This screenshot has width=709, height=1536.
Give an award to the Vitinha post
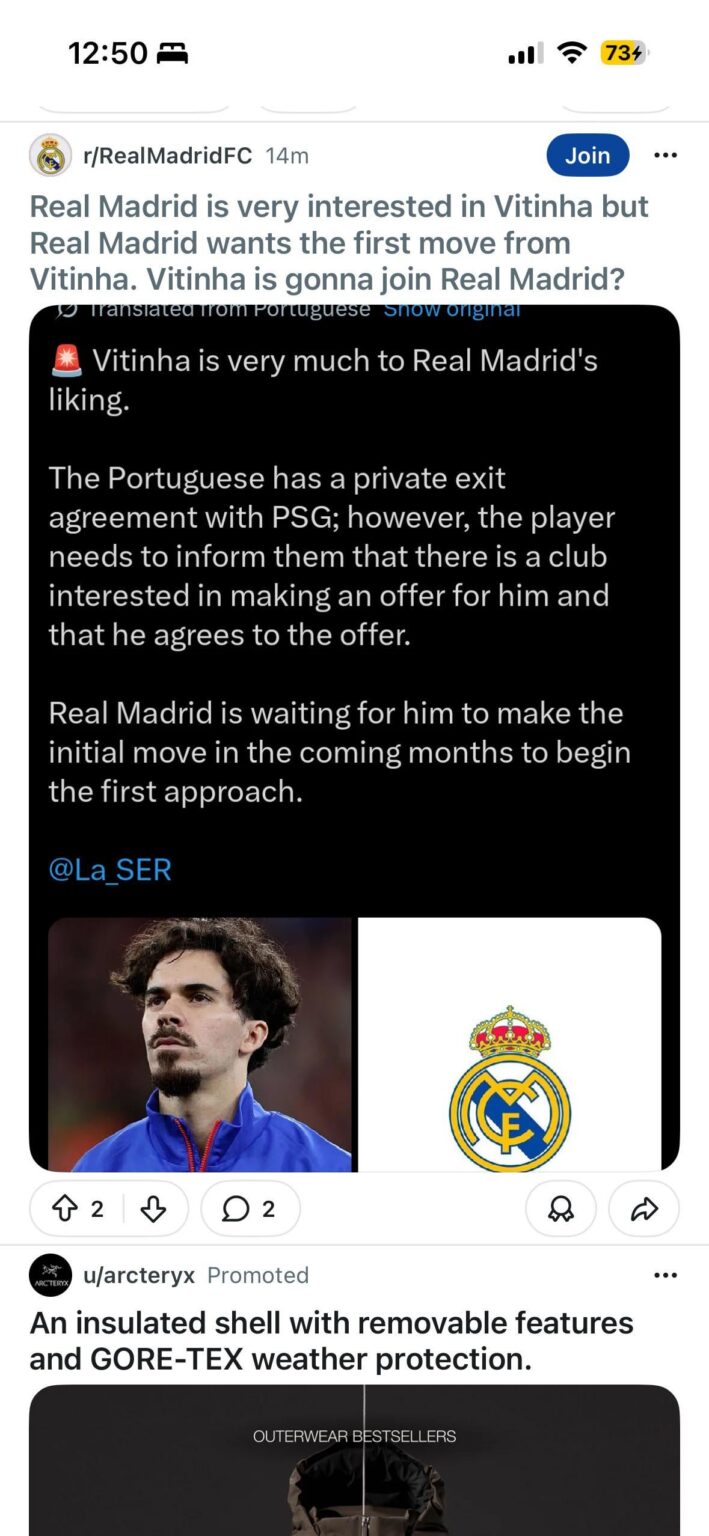[x=561, y=1209]
